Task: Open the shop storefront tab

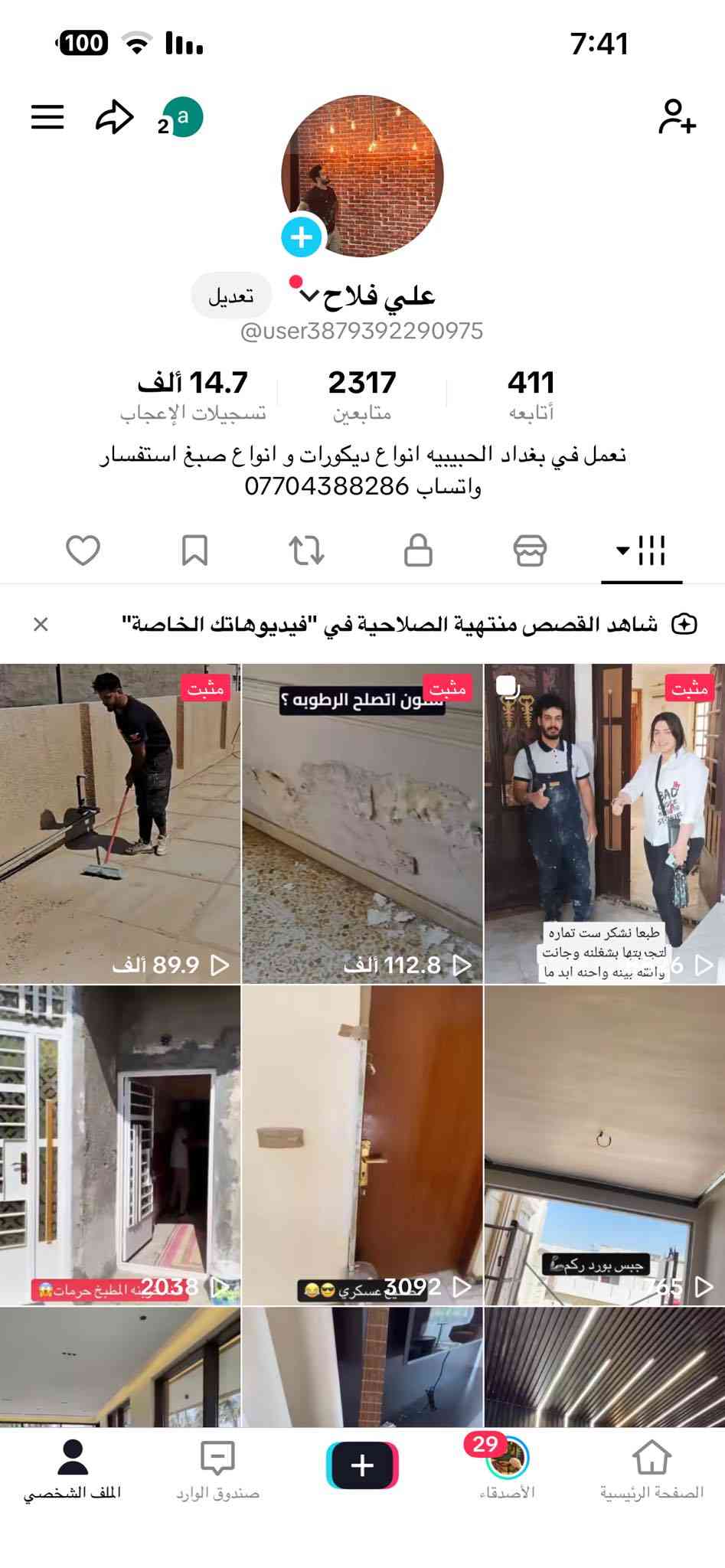Action: 530,550
